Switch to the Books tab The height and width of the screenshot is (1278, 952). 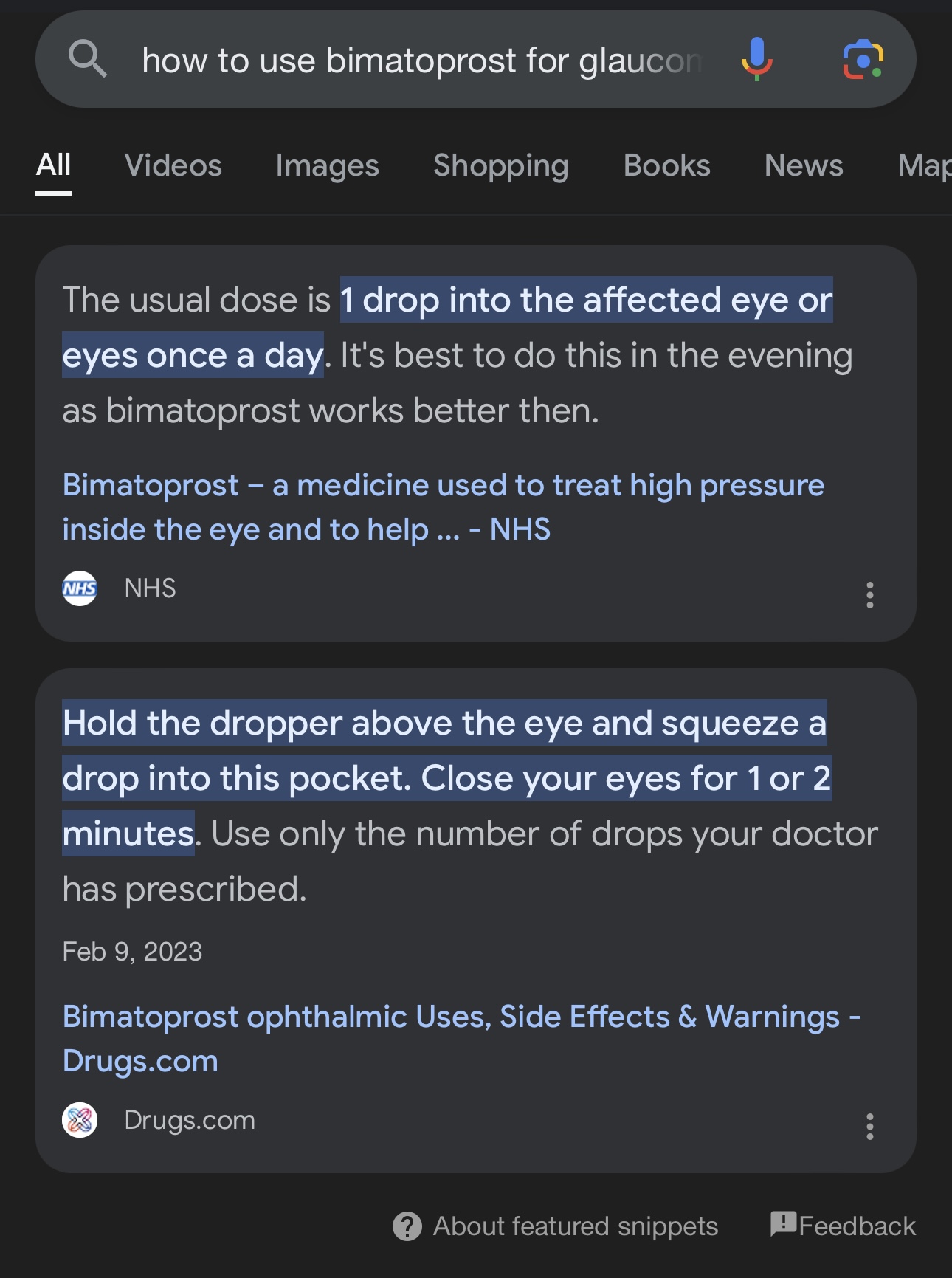click(x=666, y=166)
